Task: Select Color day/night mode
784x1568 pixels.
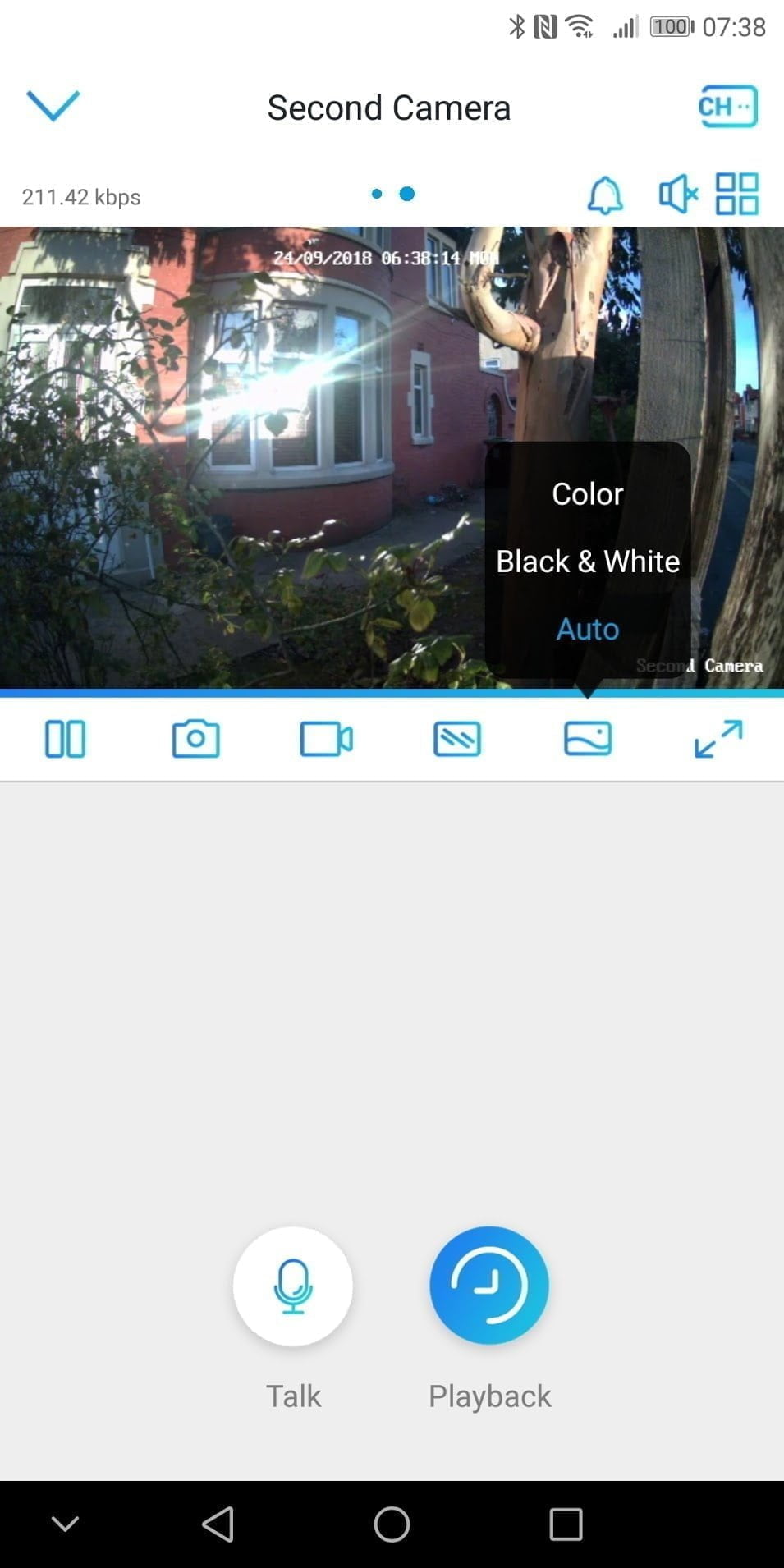Action: coord(587,494)
